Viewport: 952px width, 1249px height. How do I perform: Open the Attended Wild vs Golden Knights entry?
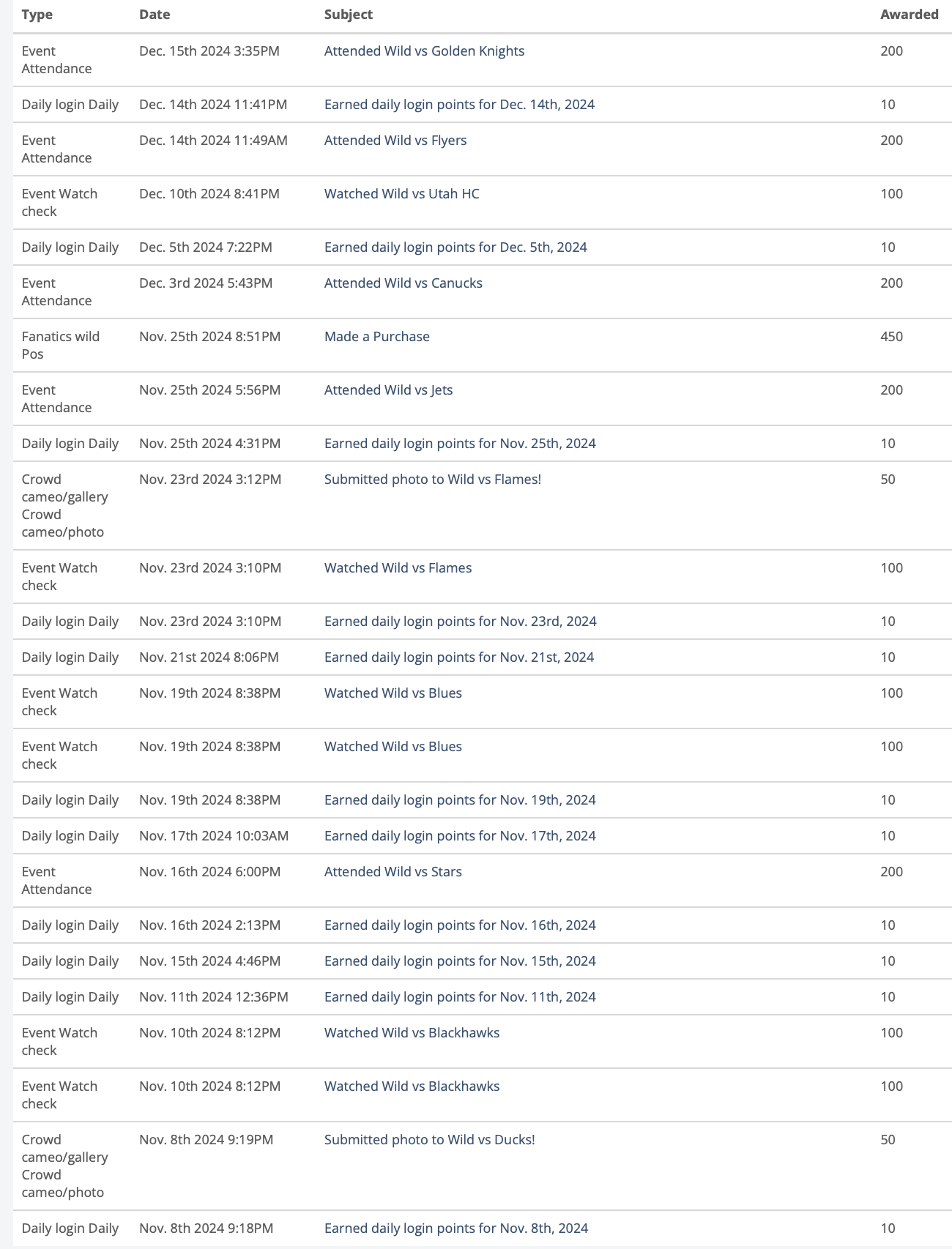coord(424,51)
